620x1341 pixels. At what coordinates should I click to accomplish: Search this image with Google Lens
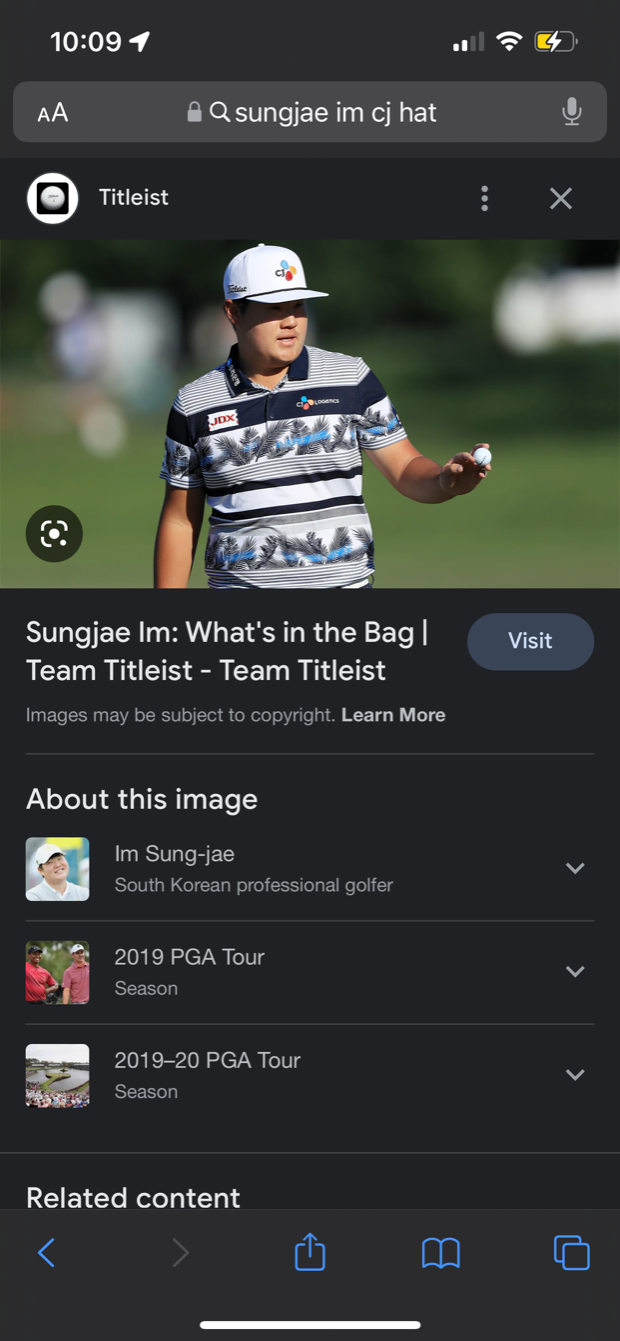coord(54,534)
